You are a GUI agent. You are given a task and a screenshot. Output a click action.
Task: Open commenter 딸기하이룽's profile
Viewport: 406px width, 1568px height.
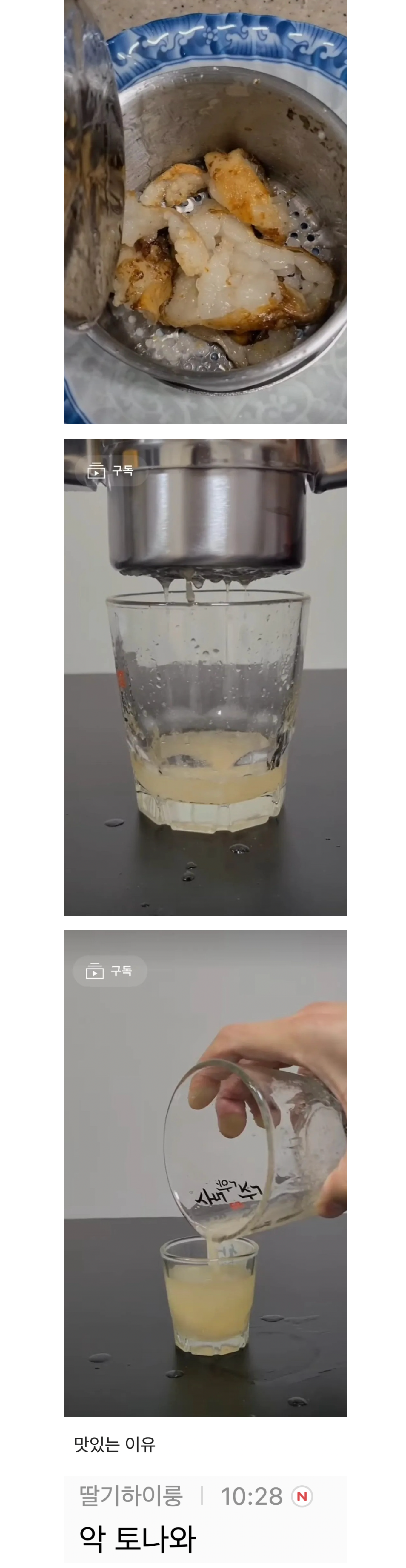[x=131, y=1495]
